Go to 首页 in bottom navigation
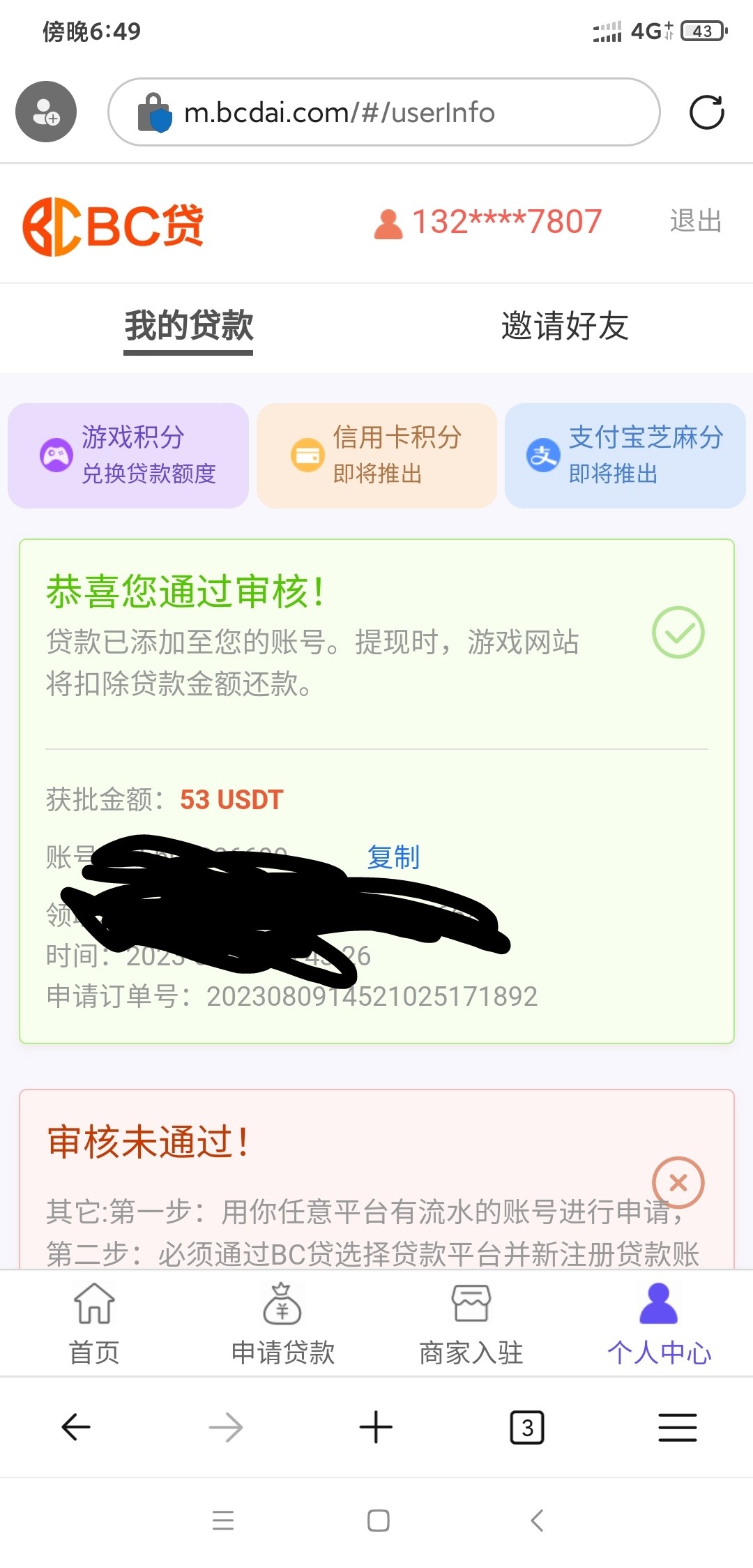753x1568 pixels. click(x=94, y=1322)
